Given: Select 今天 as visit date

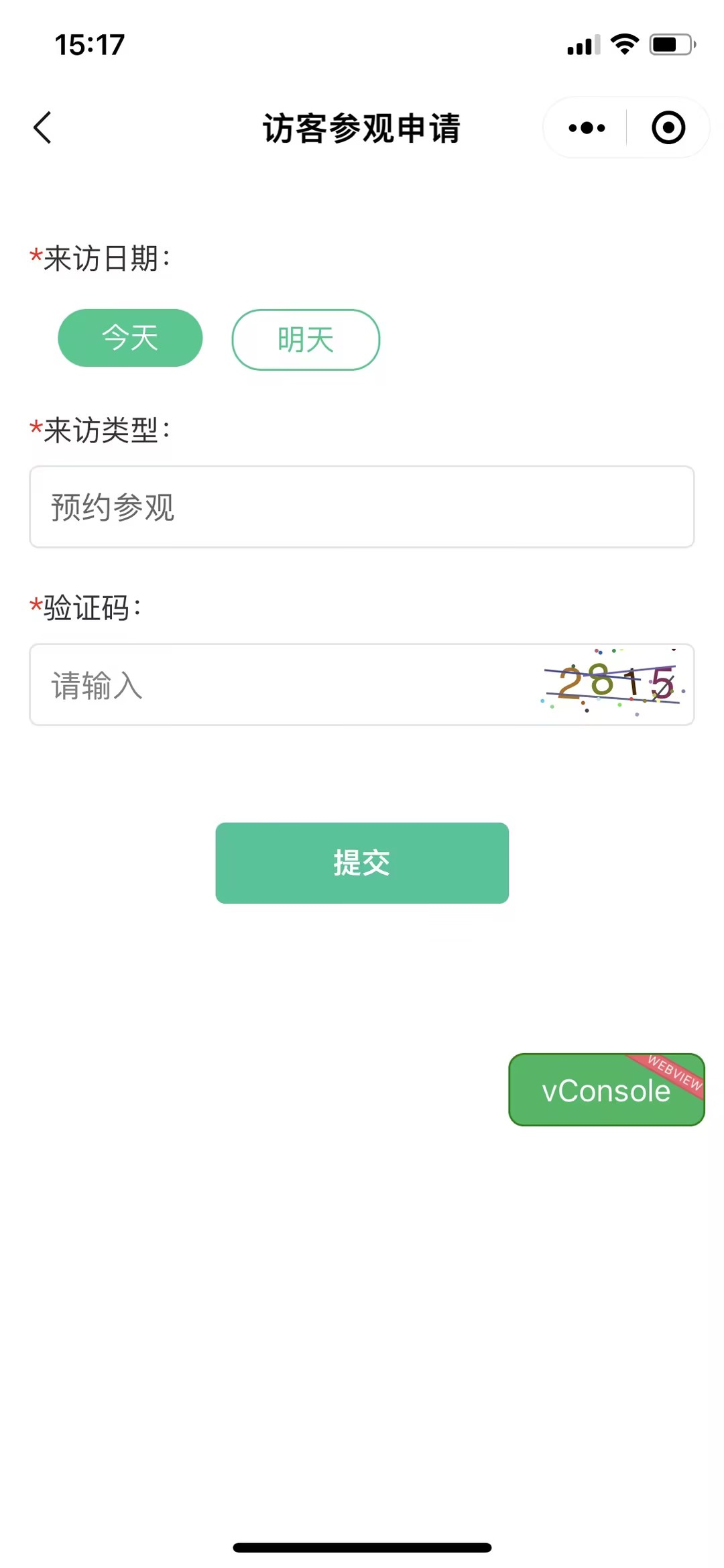Looking at the screenshot, I should (130, 338).
